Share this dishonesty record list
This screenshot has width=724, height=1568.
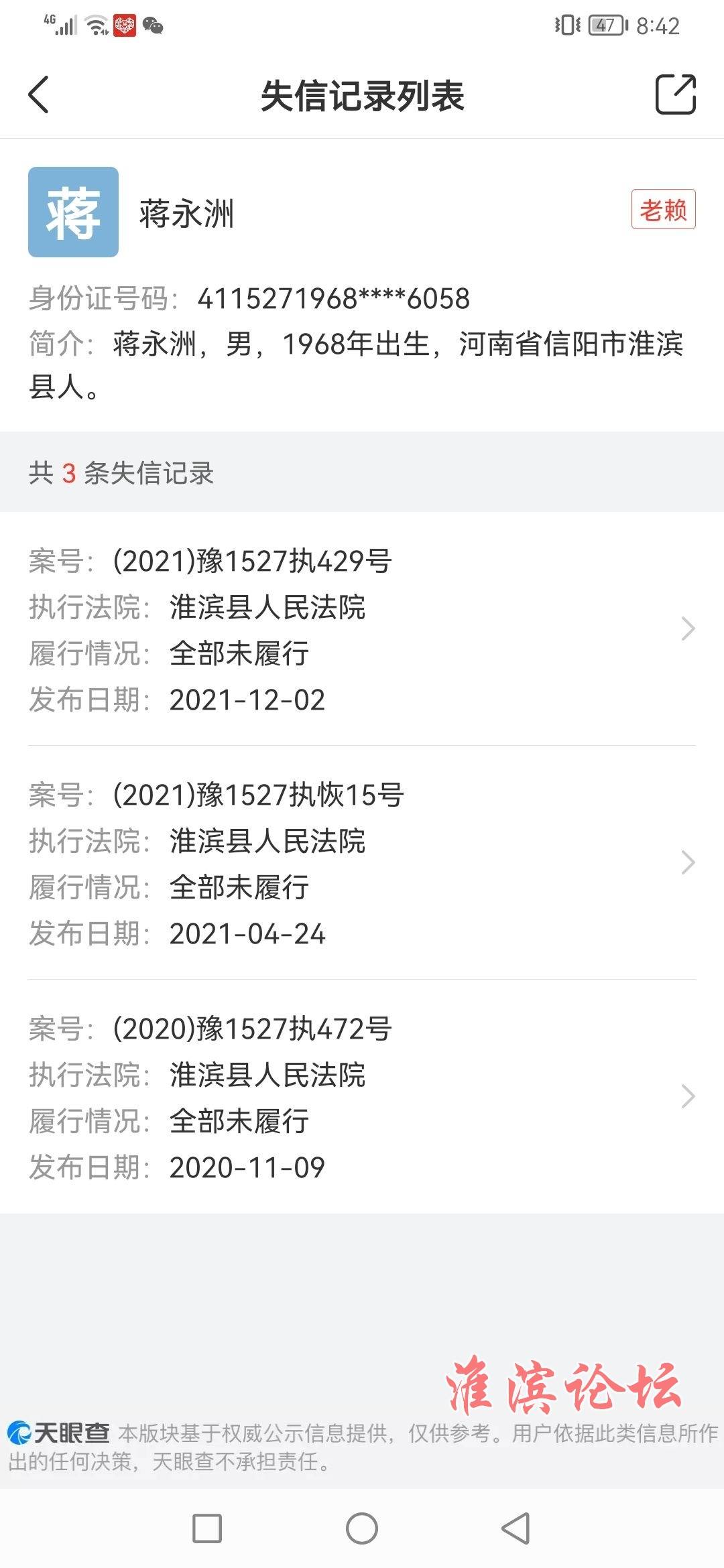tap(675, 94)
